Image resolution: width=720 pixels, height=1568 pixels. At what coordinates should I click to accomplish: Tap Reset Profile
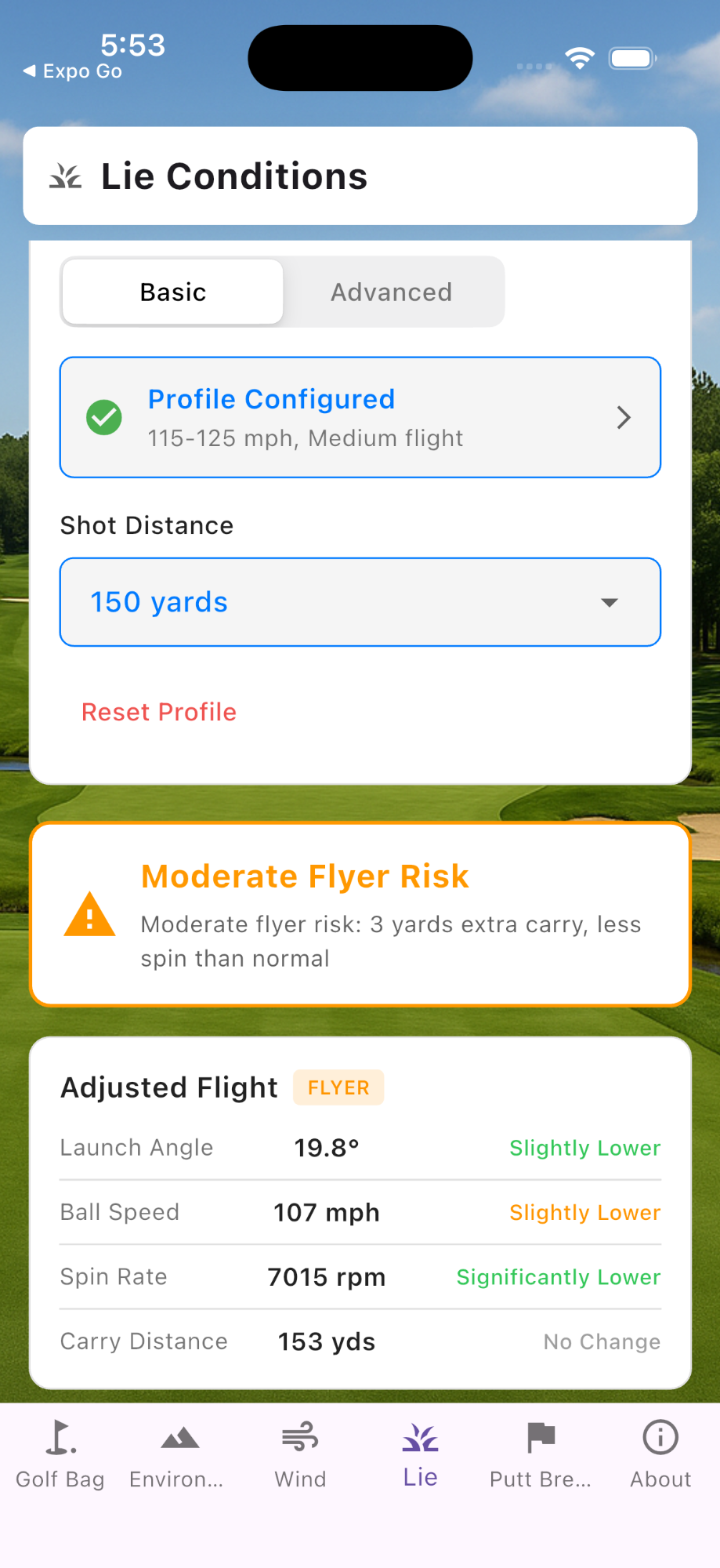click(x=158, y=711)
